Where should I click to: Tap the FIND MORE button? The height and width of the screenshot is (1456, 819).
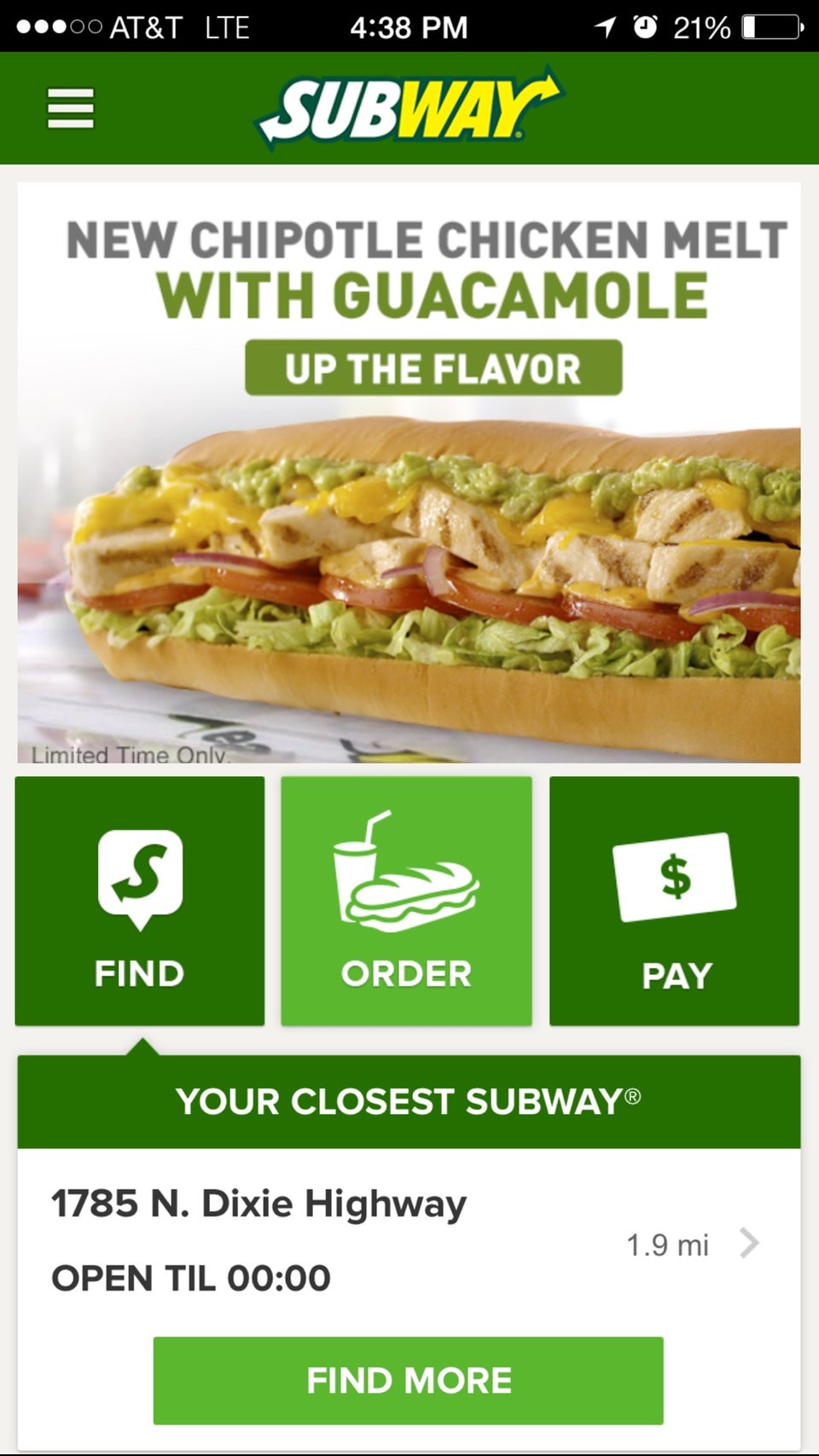[408, 1380]
